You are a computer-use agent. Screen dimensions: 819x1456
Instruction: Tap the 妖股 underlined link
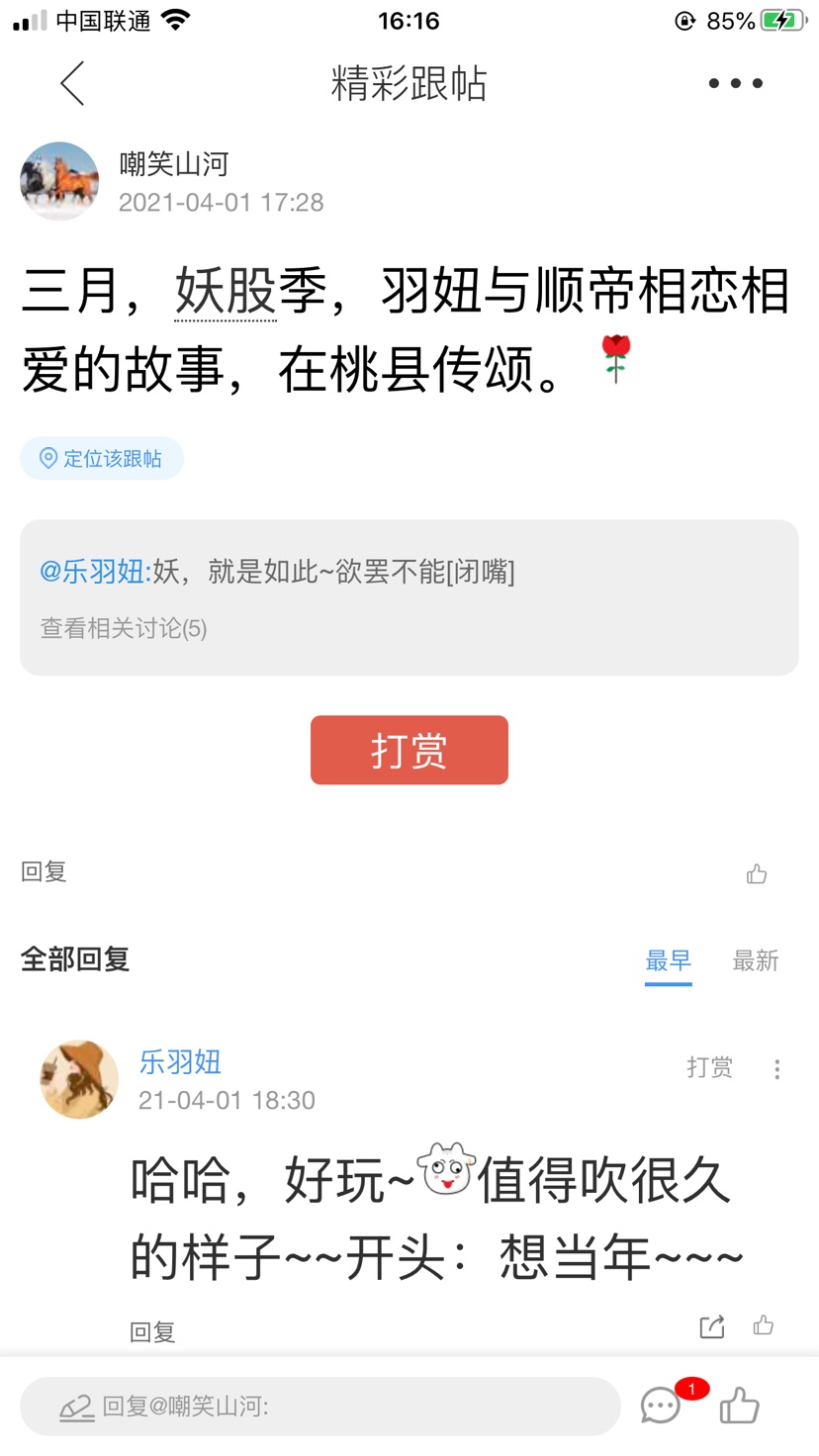tap(226, 293)
